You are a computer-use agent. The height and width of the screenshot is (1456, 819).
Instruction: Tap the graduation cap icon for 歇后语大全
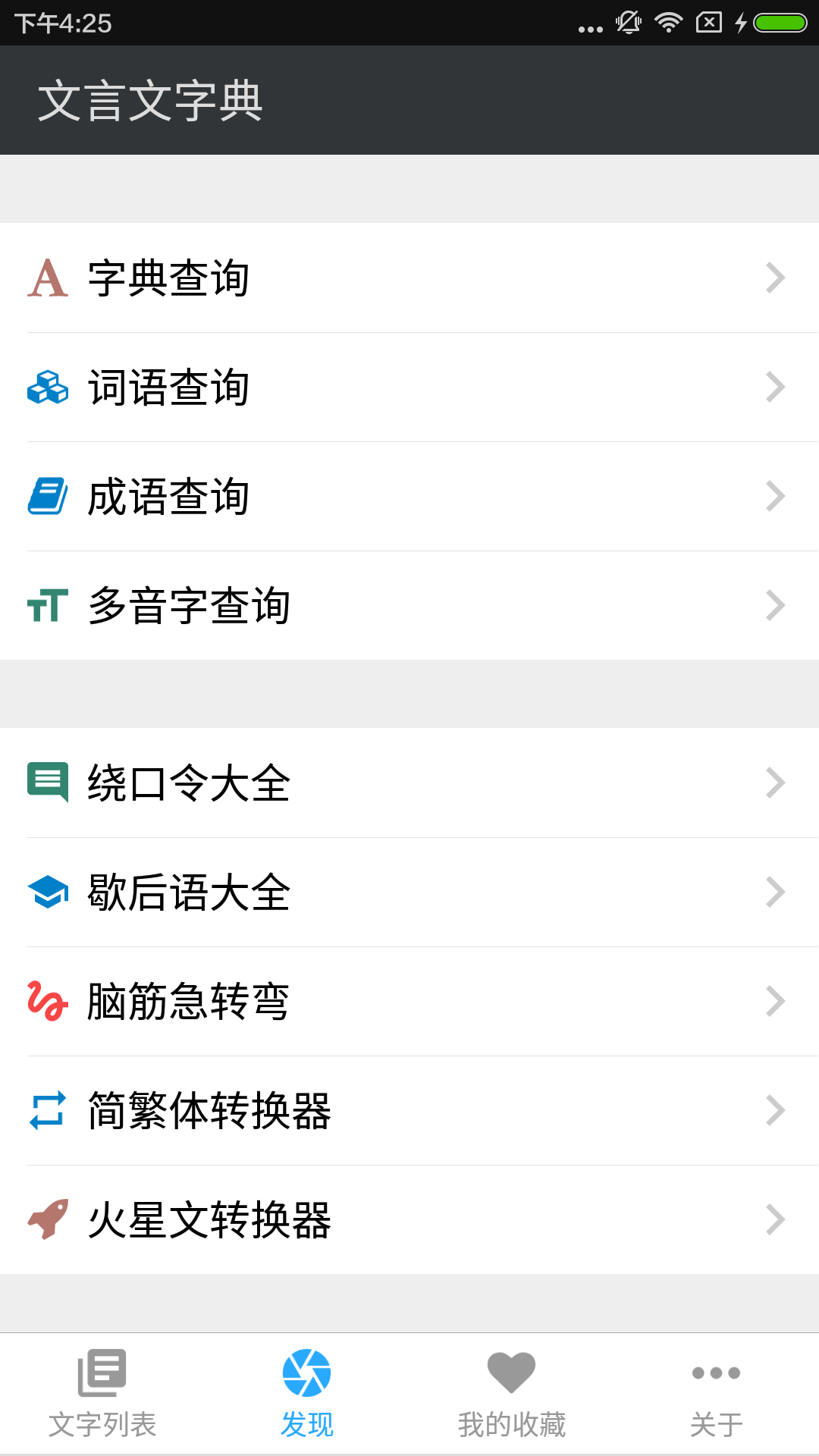(47, 892)
